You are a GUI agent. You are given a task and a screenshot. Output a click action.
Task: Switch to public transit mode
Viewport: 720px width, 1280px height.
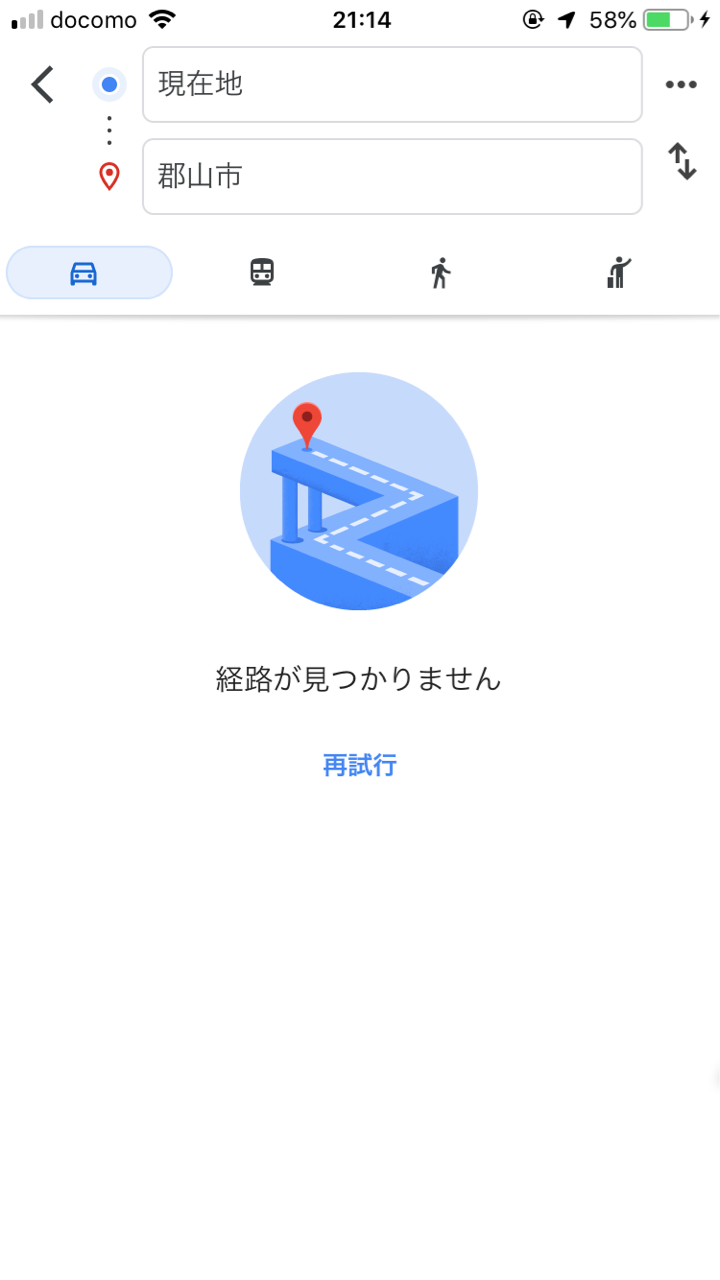[x=262, y=273]
